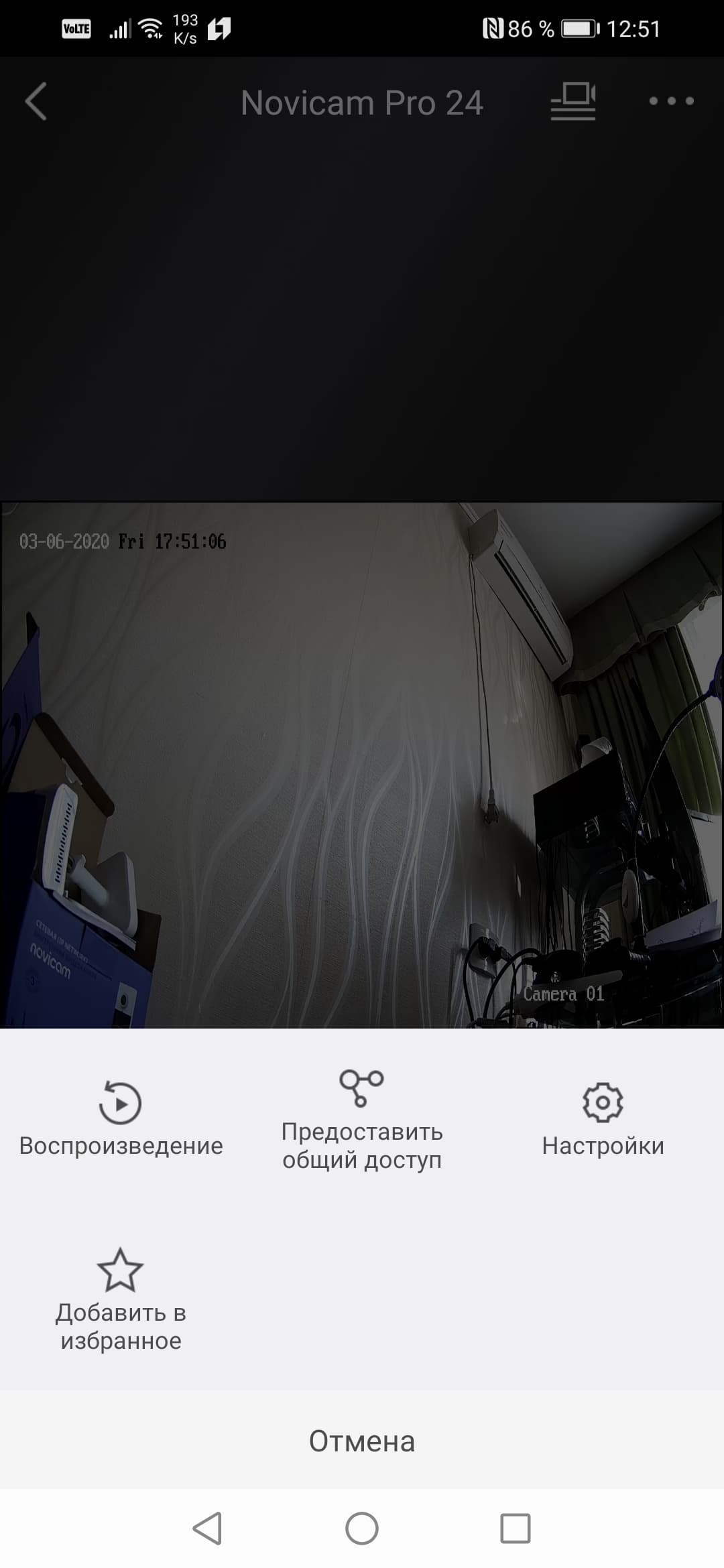Open system recent apps
Screen dimensions: 724x1568
tap(516, 1528)
